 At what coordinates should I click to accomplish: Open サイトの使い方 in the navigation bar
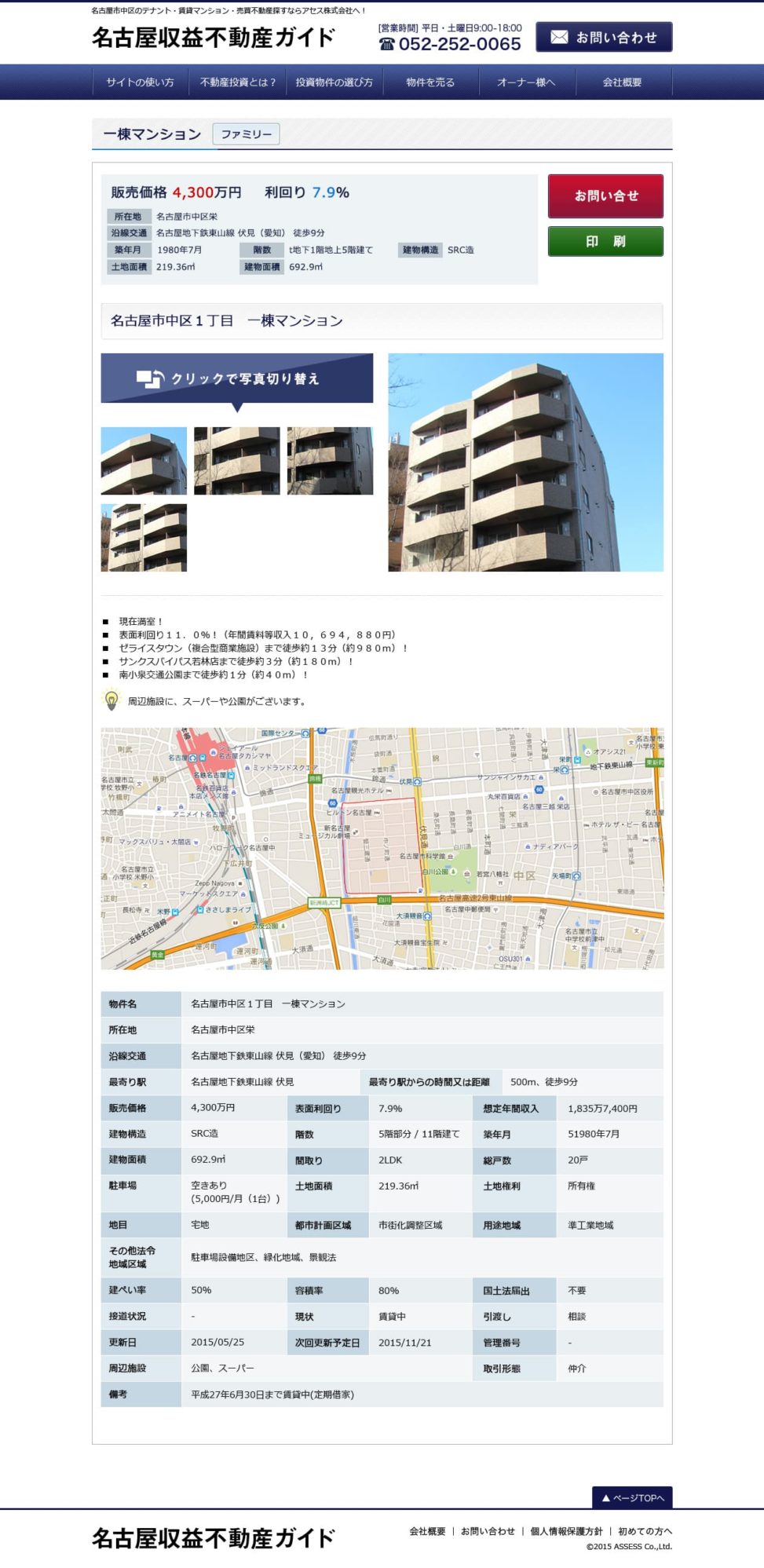[140, 82]
